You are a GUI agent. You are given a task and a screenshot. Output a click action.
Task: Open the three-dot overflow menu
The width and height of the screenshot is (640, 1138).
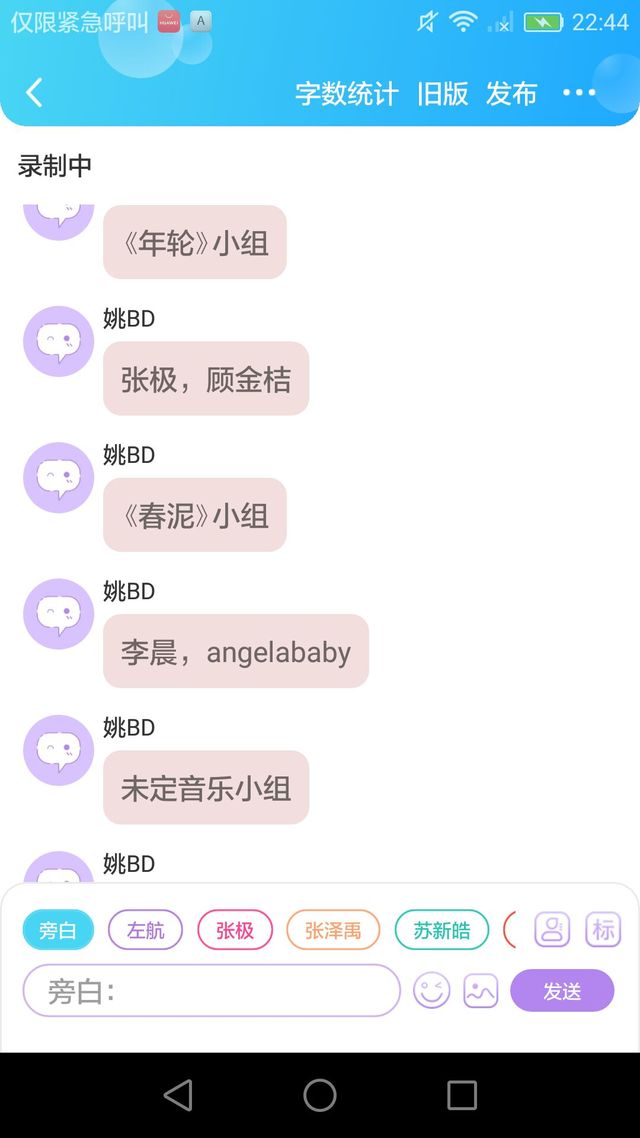(579, 93)
